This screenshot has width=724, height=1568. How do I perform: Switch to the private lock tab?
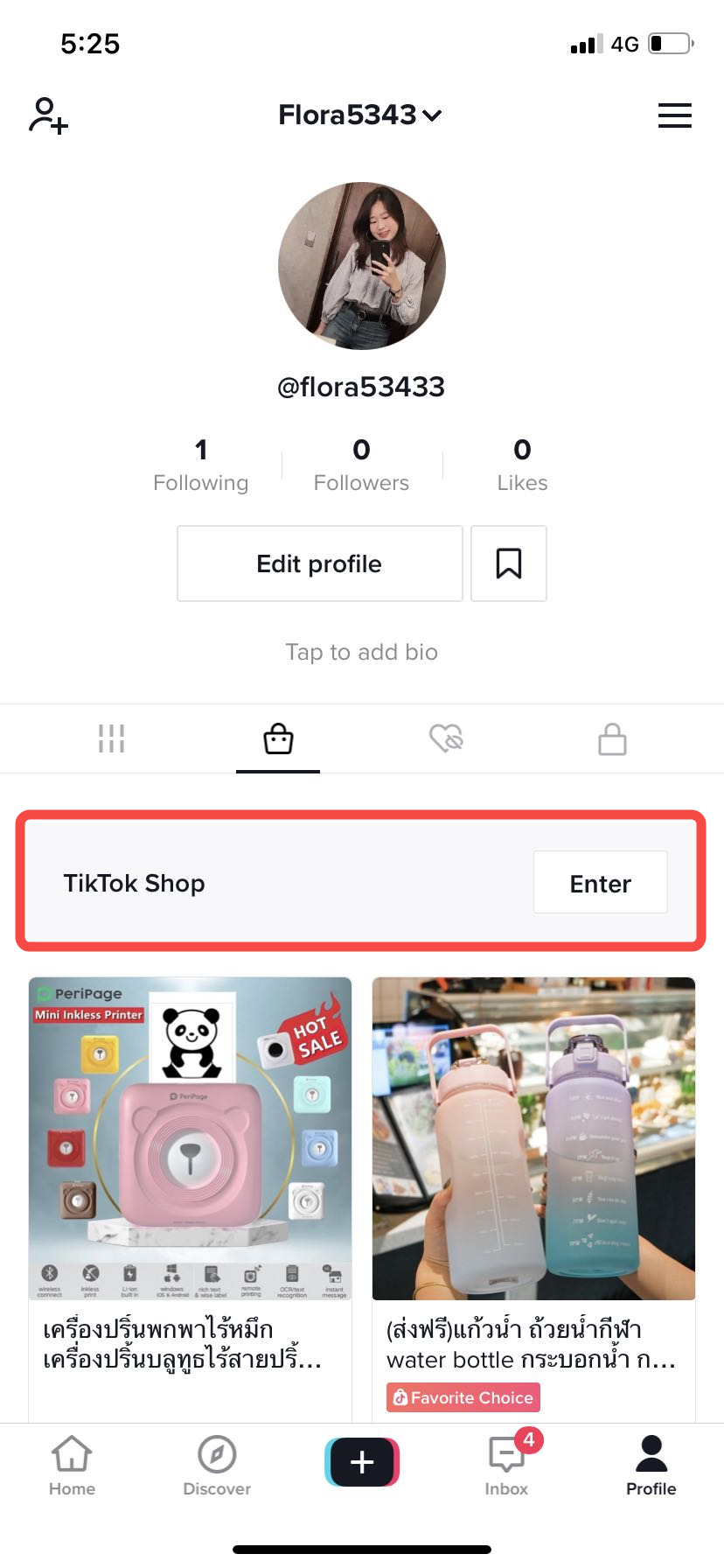click(612, 739)
